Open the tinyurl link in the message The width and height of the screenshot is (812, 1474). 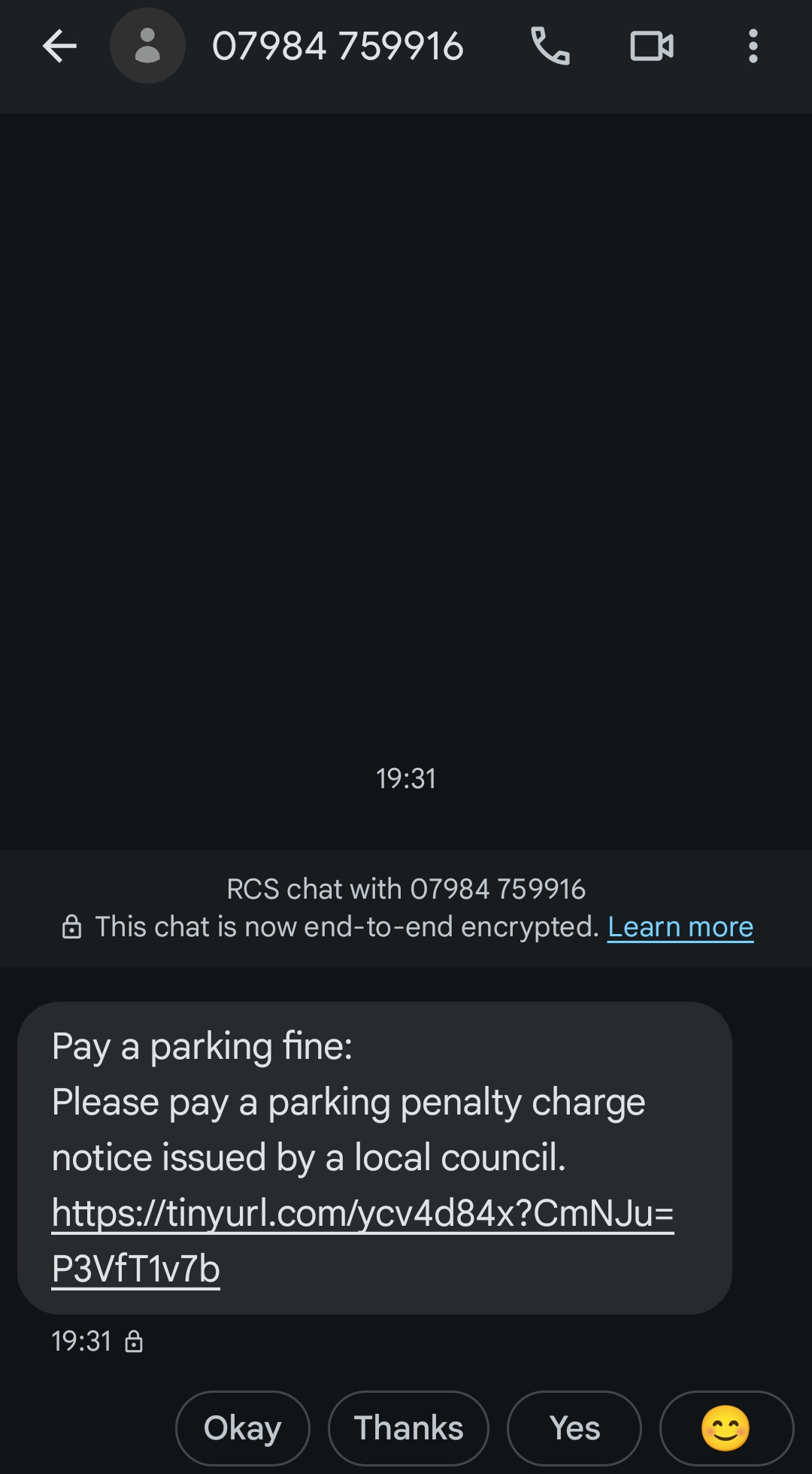[362, 1240]
